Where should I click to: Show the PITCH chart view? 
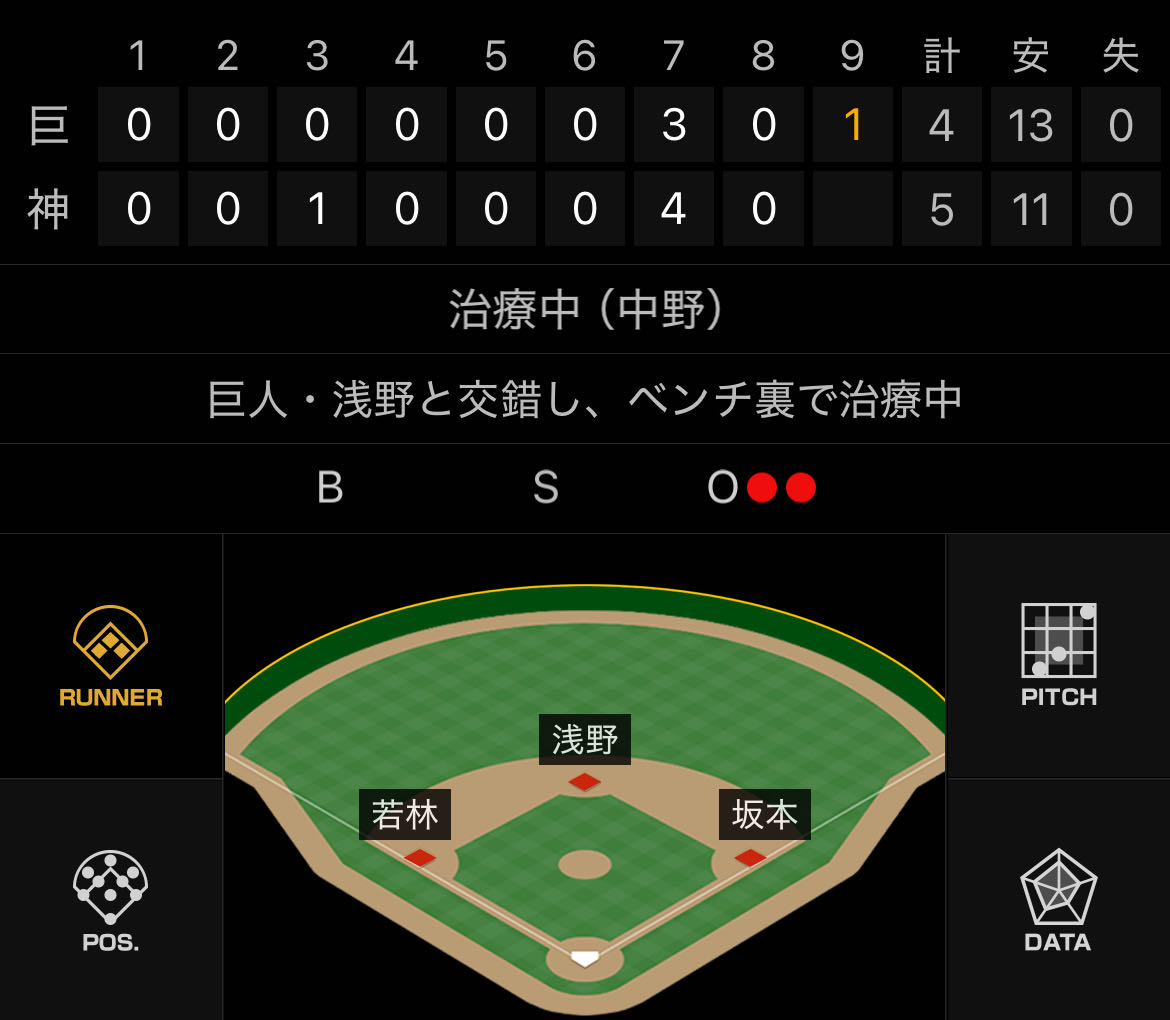1058,656
